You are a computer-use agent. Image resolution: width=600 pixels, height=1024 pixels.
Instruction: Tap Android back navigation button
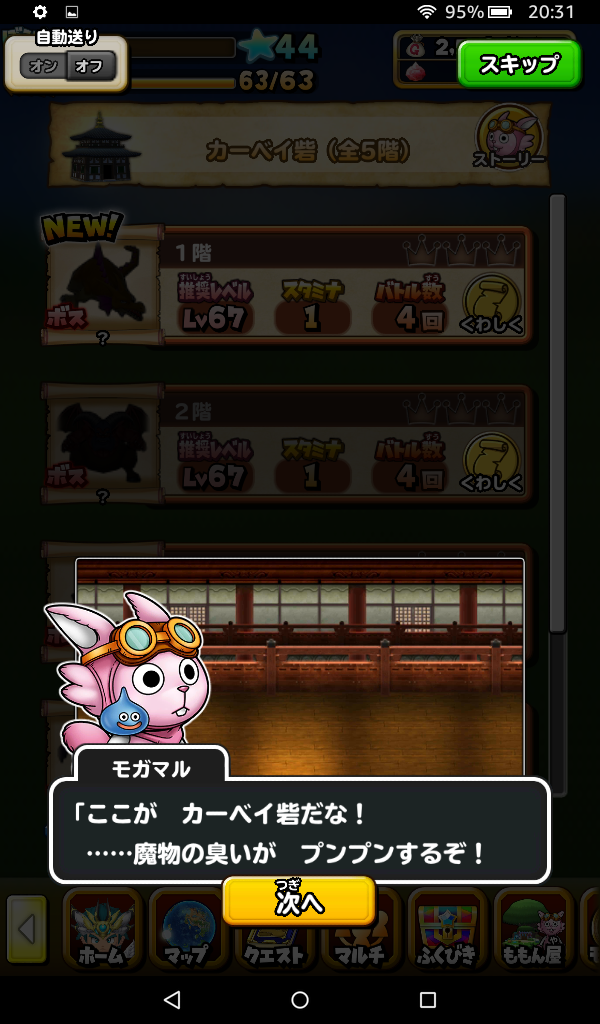click(172, 999)
